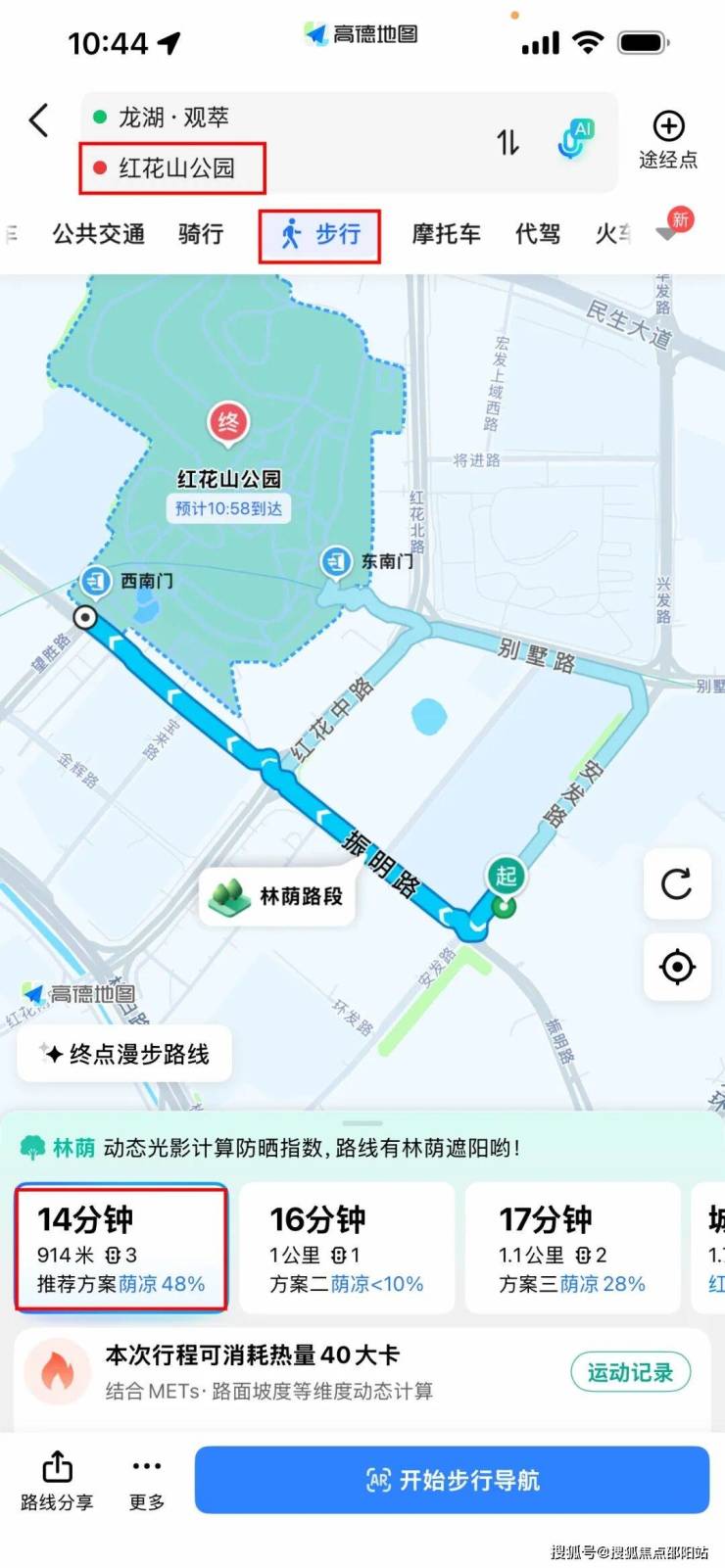Open 终点漫步路线 suggestions
The height and width of the screenshot is (1568, 725).
(124, 1054)
